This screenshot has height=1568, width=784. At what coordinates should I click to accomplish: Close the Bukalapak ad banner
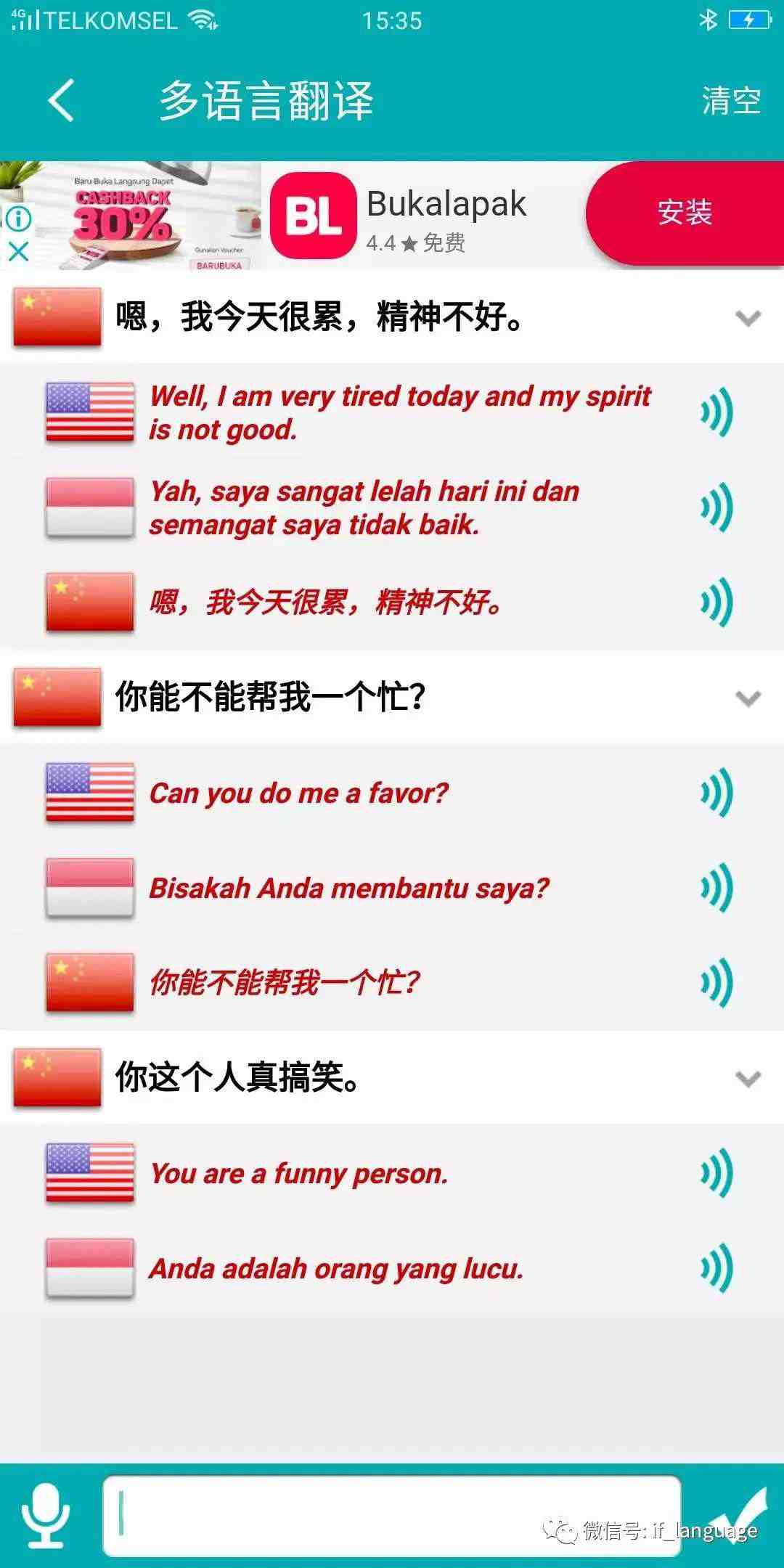[18, 251]
